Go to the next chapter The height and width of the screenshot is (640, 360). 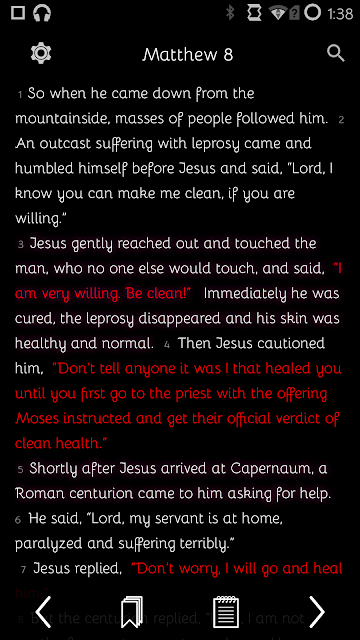point(317,611)
